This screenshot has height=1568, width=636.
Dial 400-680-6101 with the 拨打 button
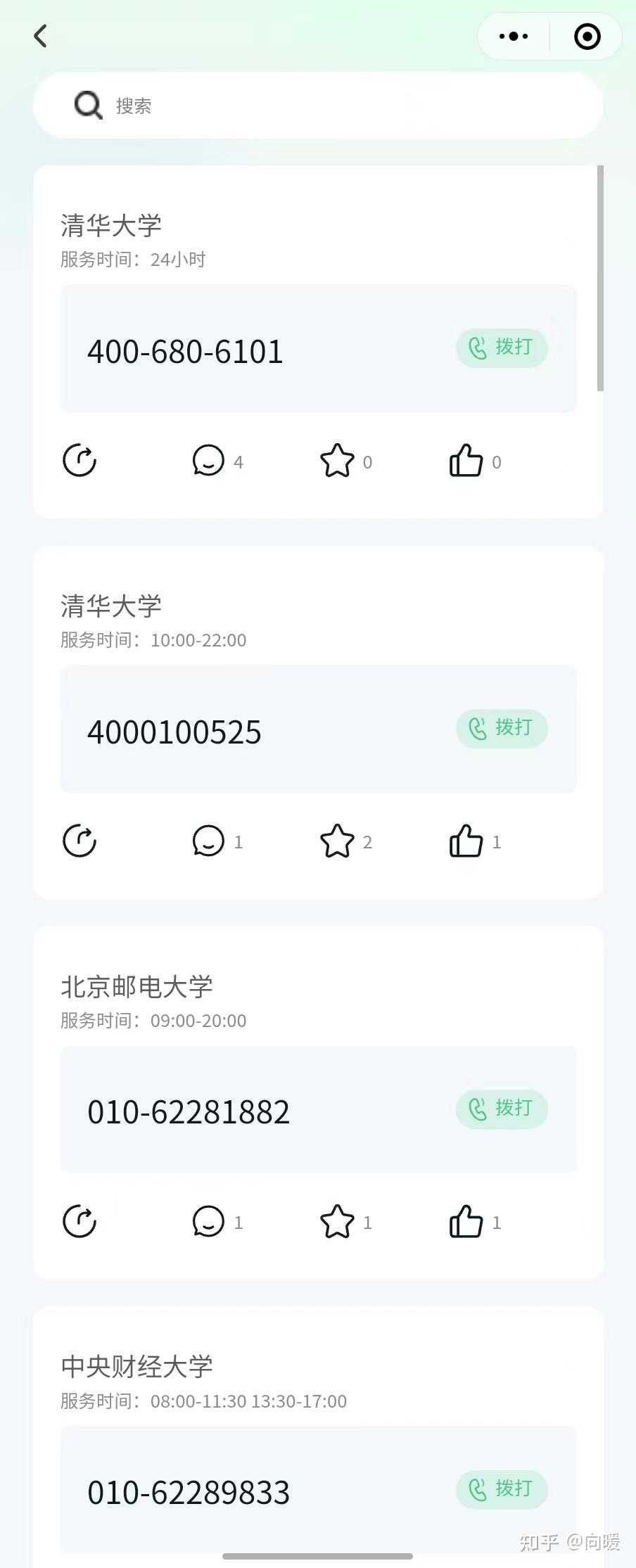tap(502, 348)
